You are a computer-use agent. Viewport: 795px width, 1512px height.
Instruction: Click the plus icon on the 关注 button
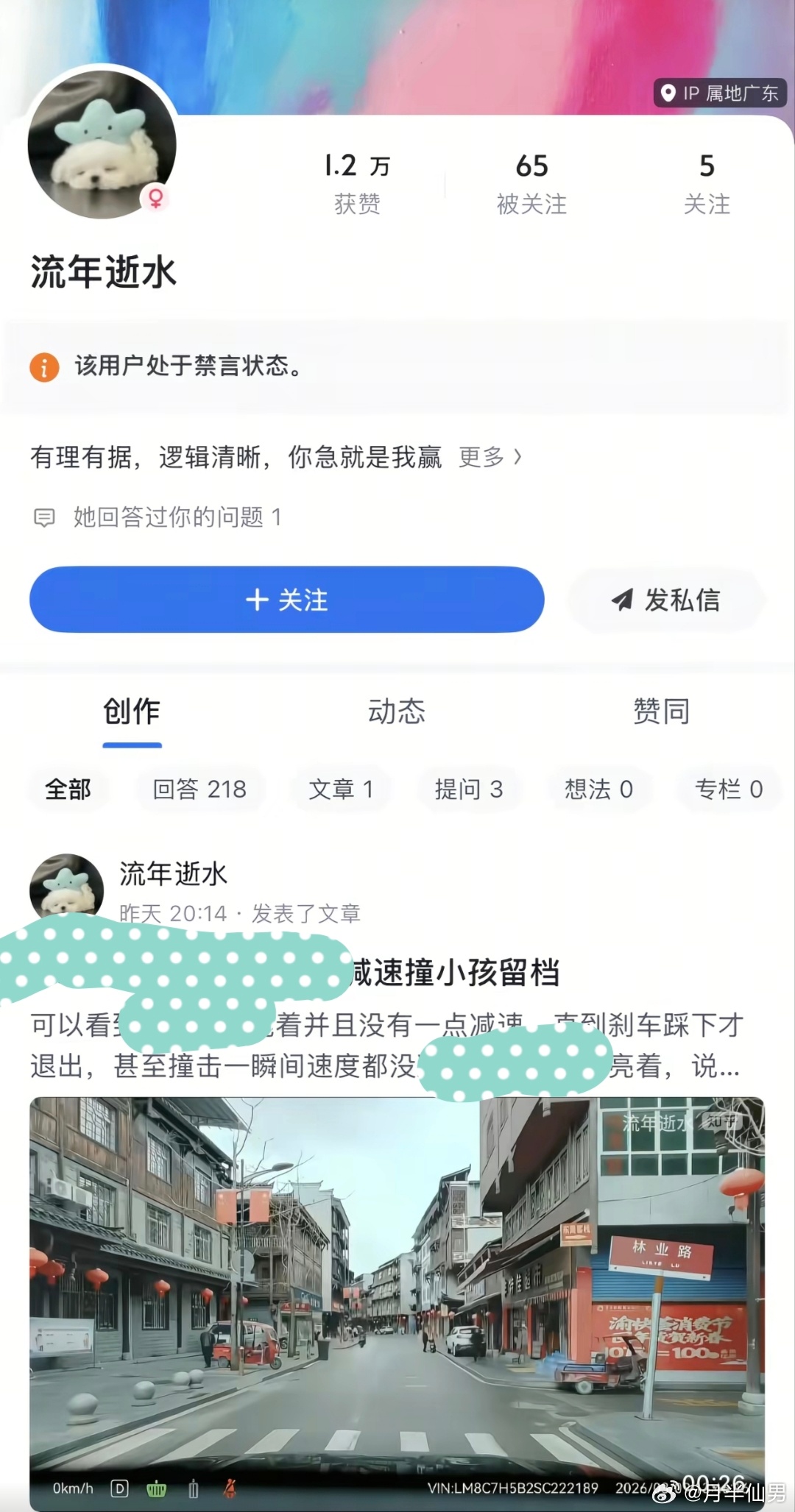(x=256, y=600)
